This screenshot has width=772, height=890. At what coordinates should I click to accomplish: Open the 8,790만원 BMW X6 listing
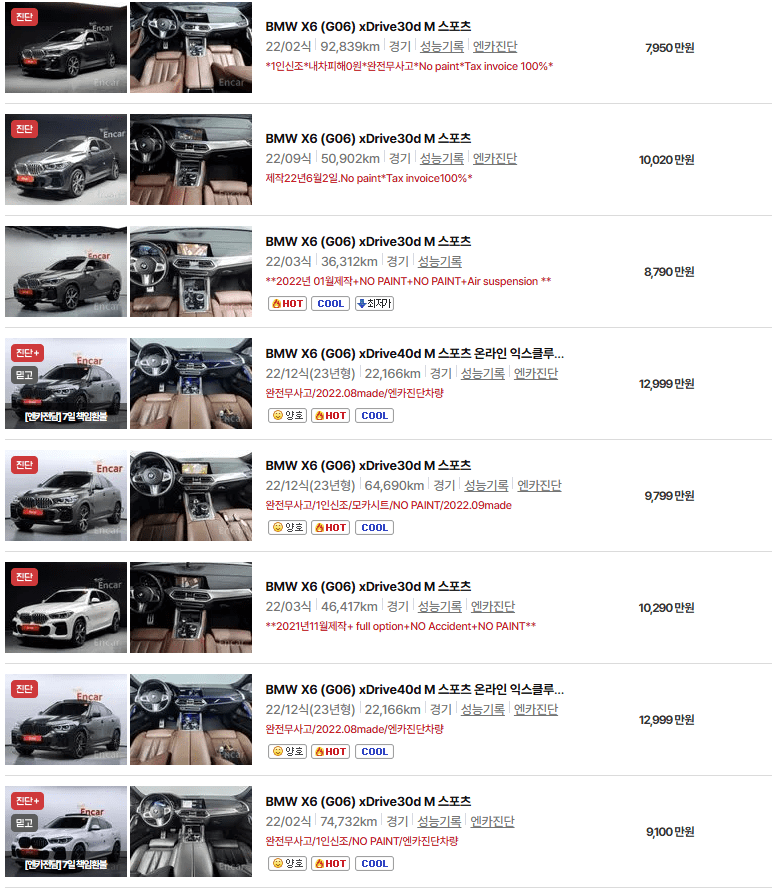pos(367,242)
